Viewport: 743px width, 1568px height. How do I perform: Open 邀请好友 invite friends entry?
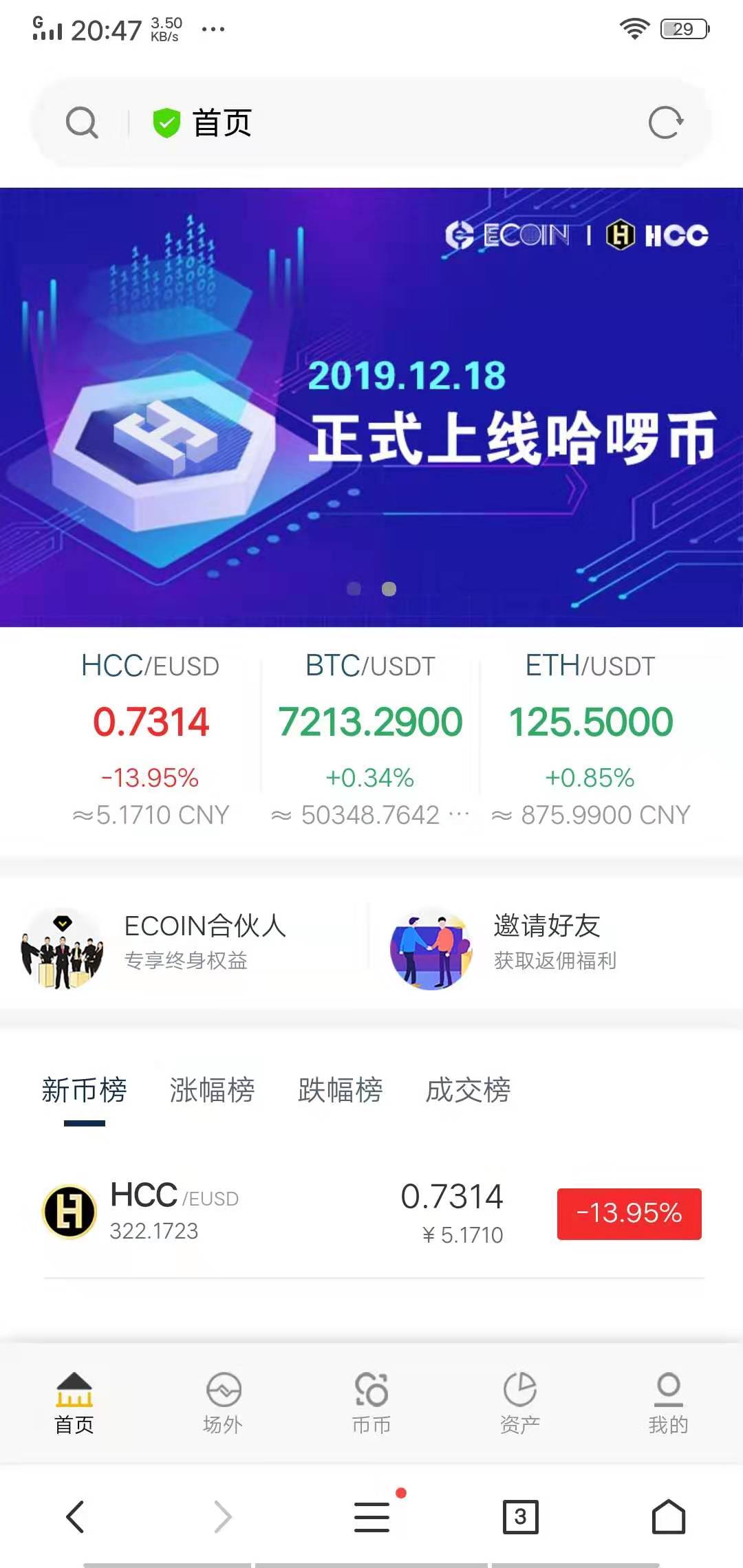(543, 941)
